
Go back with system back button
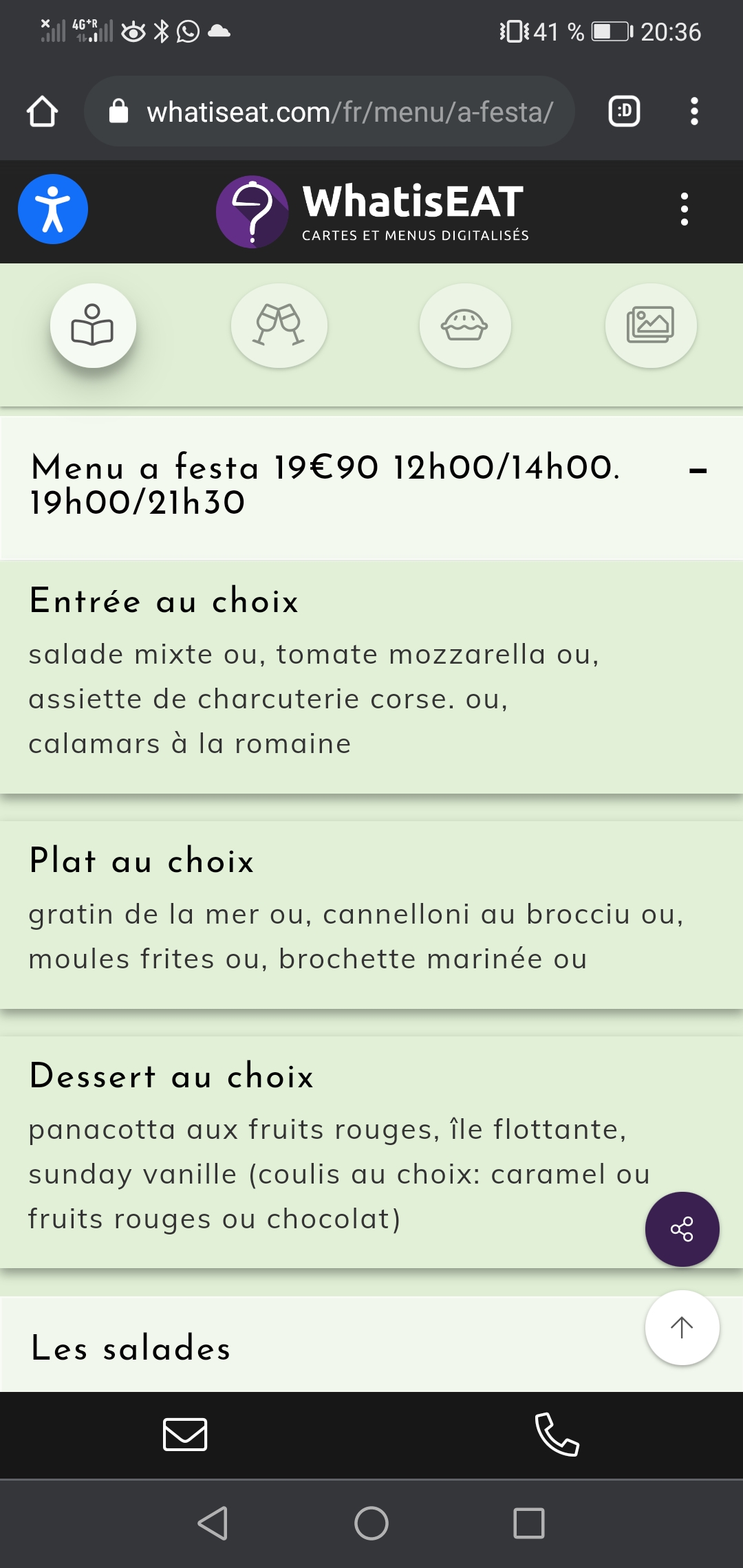[x=213, y=1523]
